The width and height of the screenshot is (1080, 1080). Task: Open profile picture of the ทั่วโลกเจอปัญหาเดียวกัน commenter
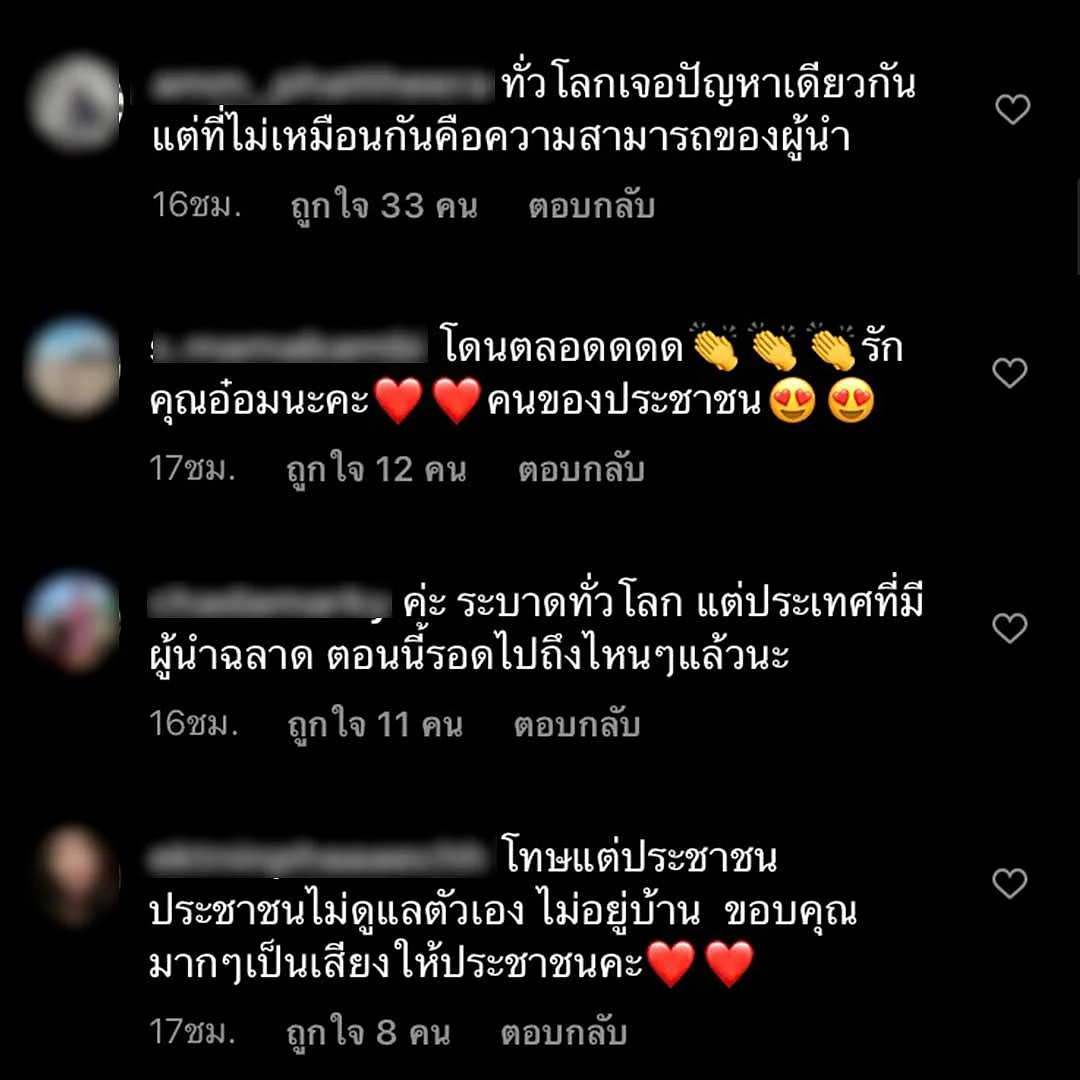click(73, 103)
